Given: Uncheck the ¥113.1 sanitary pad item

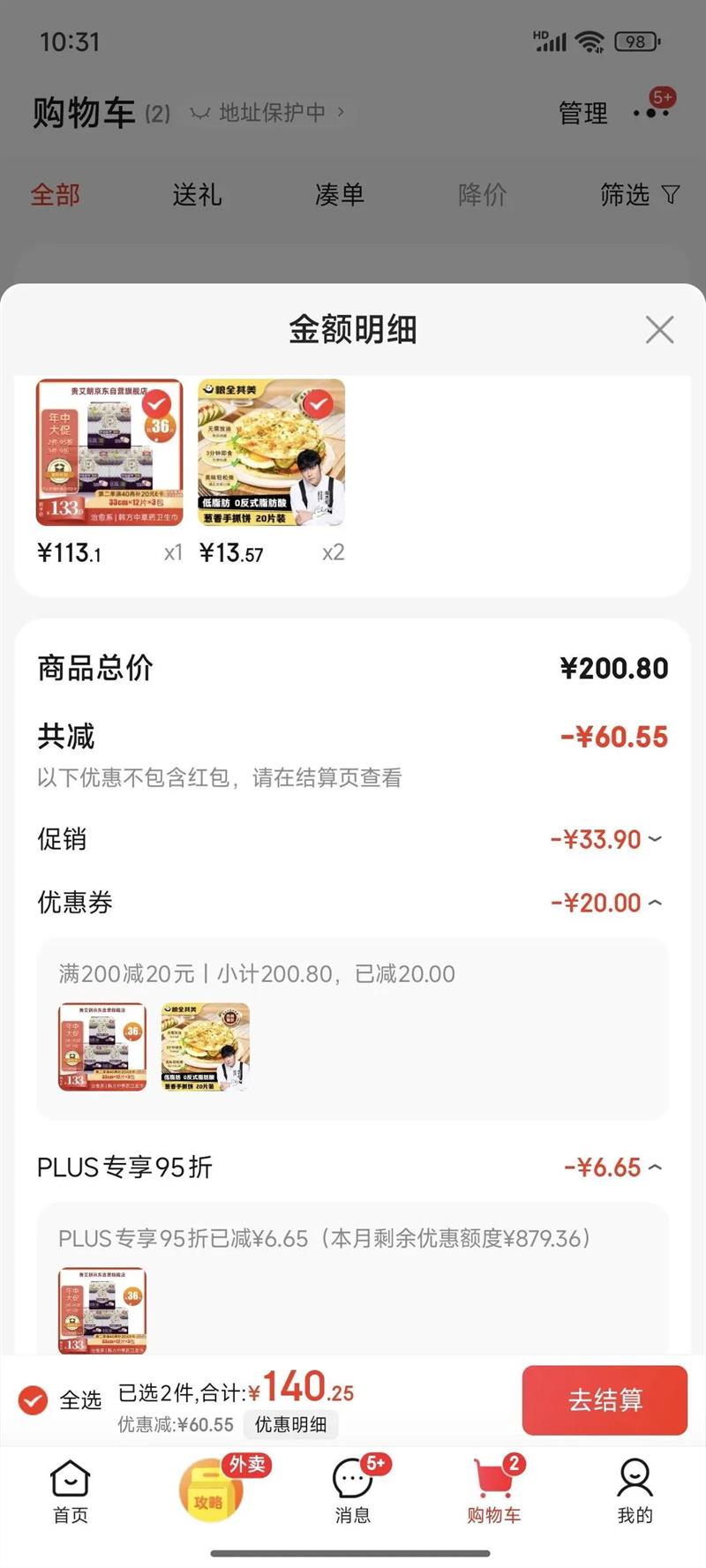Looking at the screenshot, I should pyautogui.click(x=157, y=404).
